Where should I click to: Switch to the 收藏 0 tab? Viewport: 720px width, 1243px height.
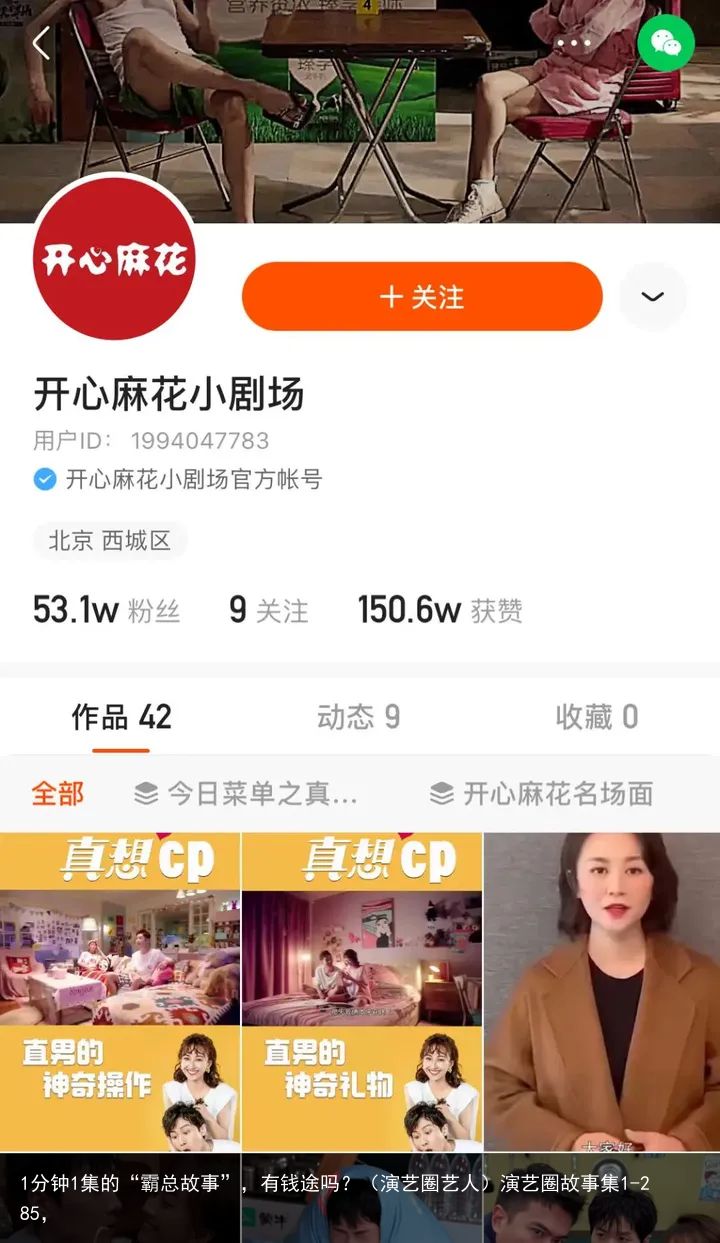click(596, 717)
